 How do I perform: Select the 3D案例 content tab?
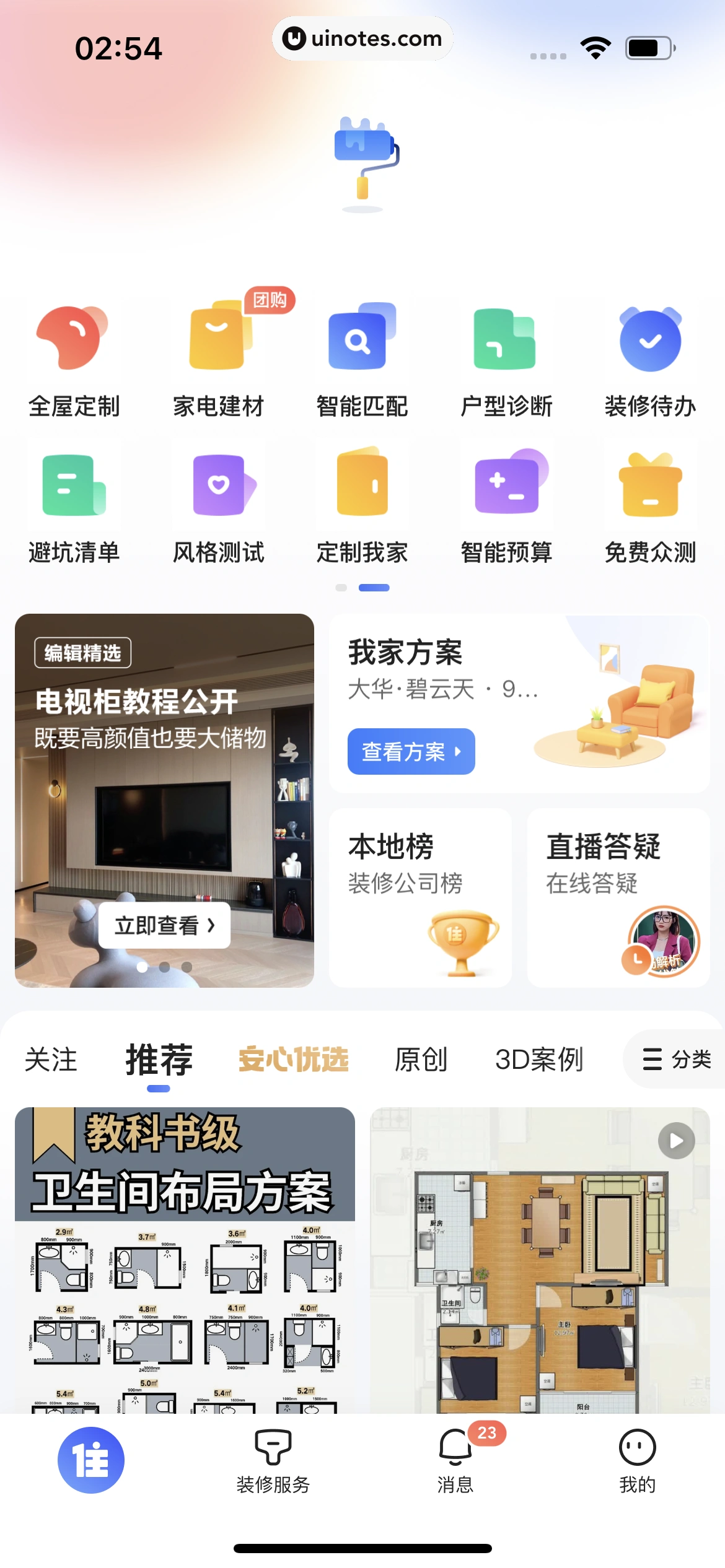pyautogui.click(x=539, y=1059)
